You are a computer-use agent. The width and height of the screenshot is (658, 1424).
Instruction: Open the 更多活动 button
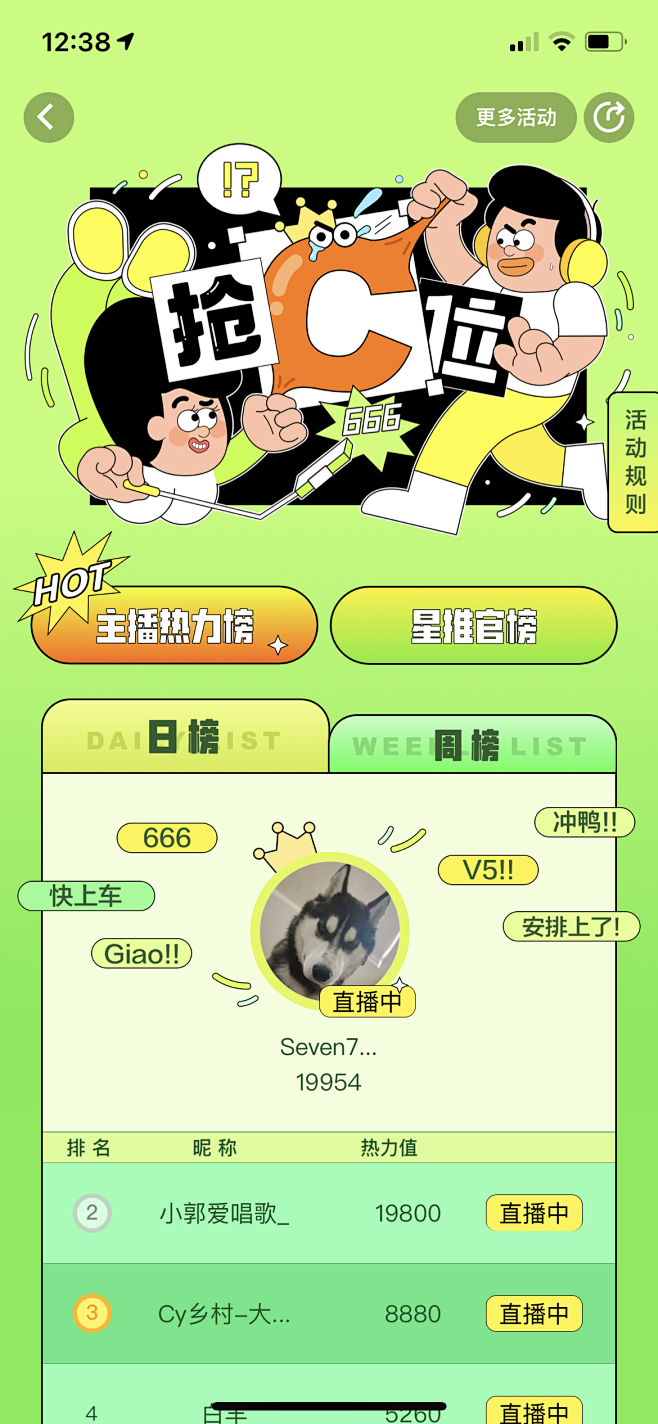tap(516, 117)
